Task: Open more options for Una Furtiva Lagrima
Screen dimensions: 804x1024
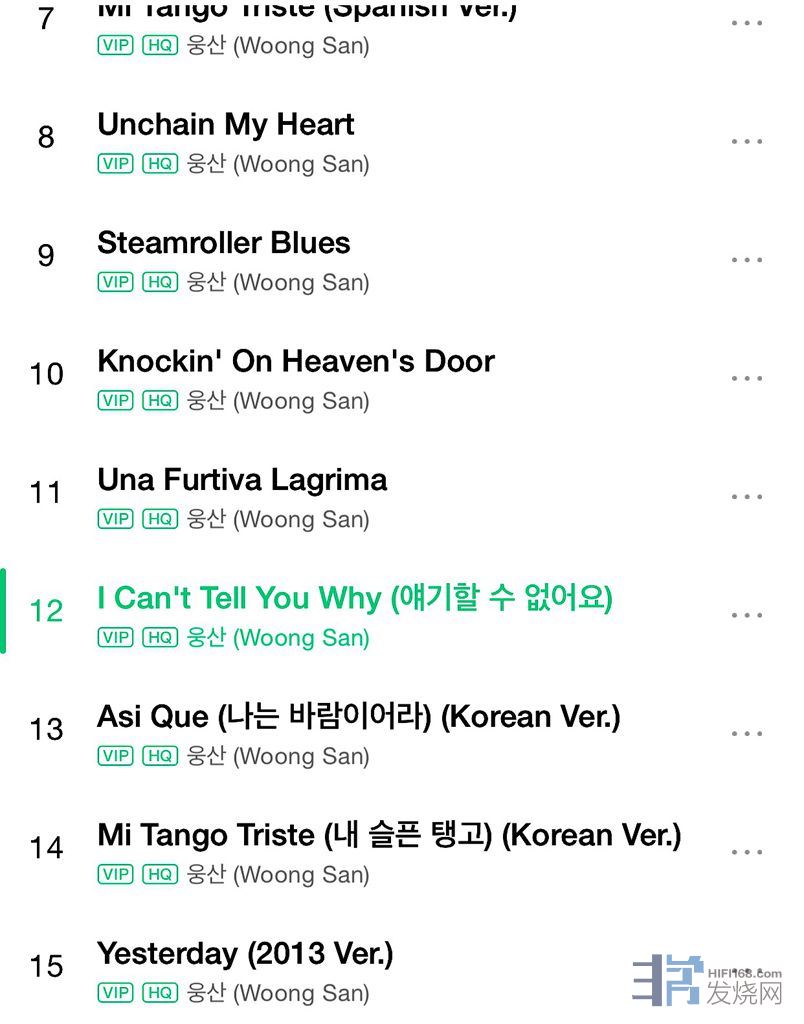Action: coord(746,497)
